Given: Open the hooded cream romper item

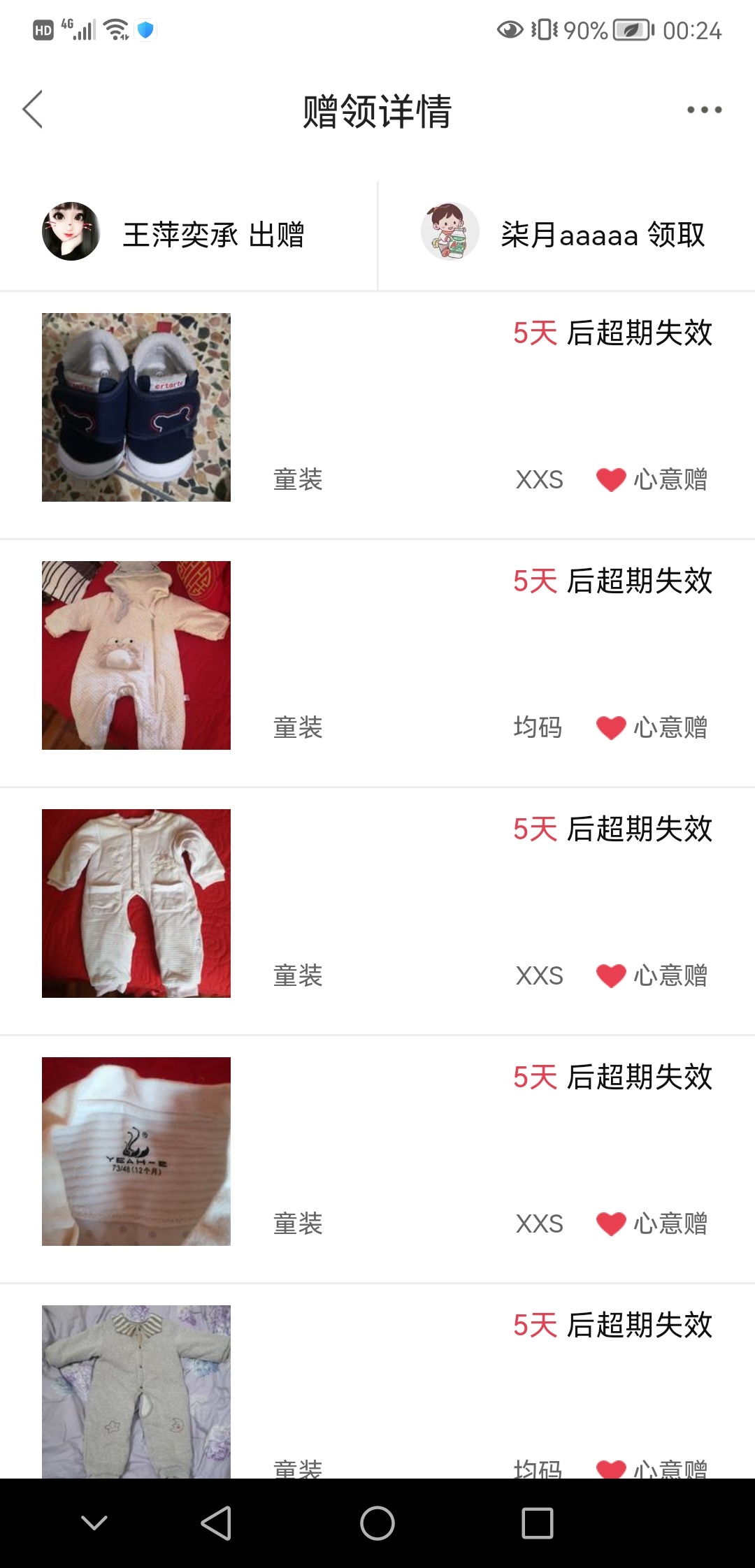Looking at the screenshot, I should tap(136, 655).
